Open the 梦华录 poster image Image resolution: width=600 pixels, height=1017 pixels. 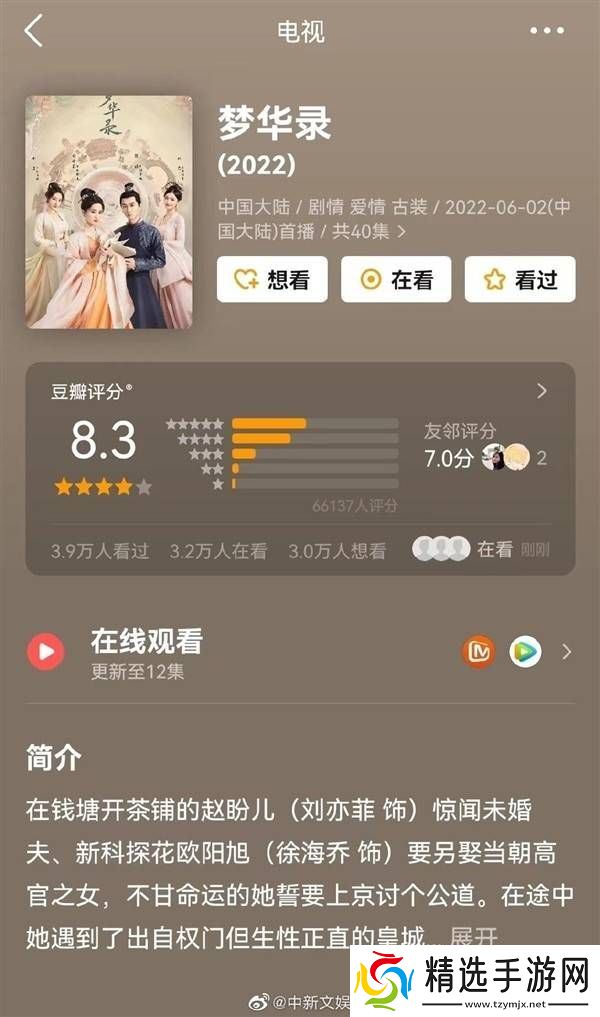click(x=109, y=212)
